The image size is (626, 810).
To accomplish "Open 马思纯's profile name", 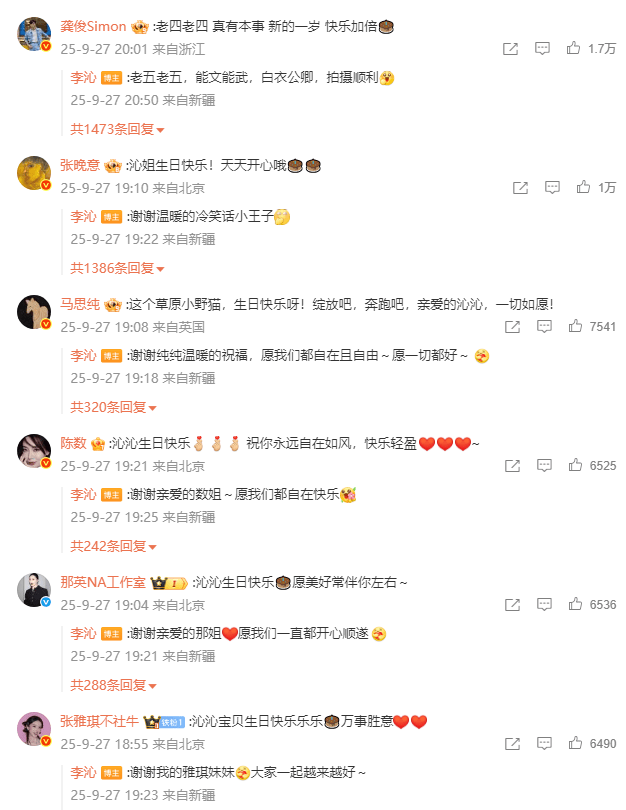I will (x=80, y=303).
